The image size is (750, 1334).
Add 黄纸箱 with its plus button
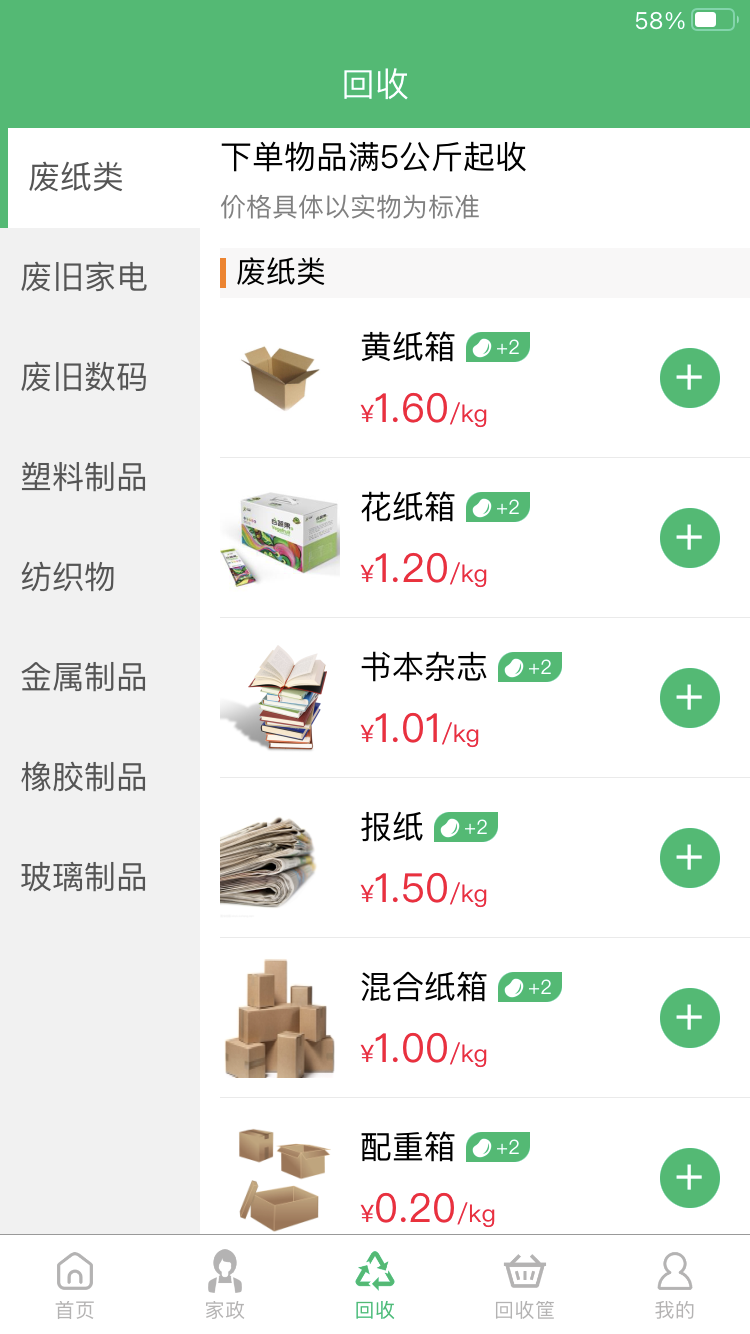[689, 378]
